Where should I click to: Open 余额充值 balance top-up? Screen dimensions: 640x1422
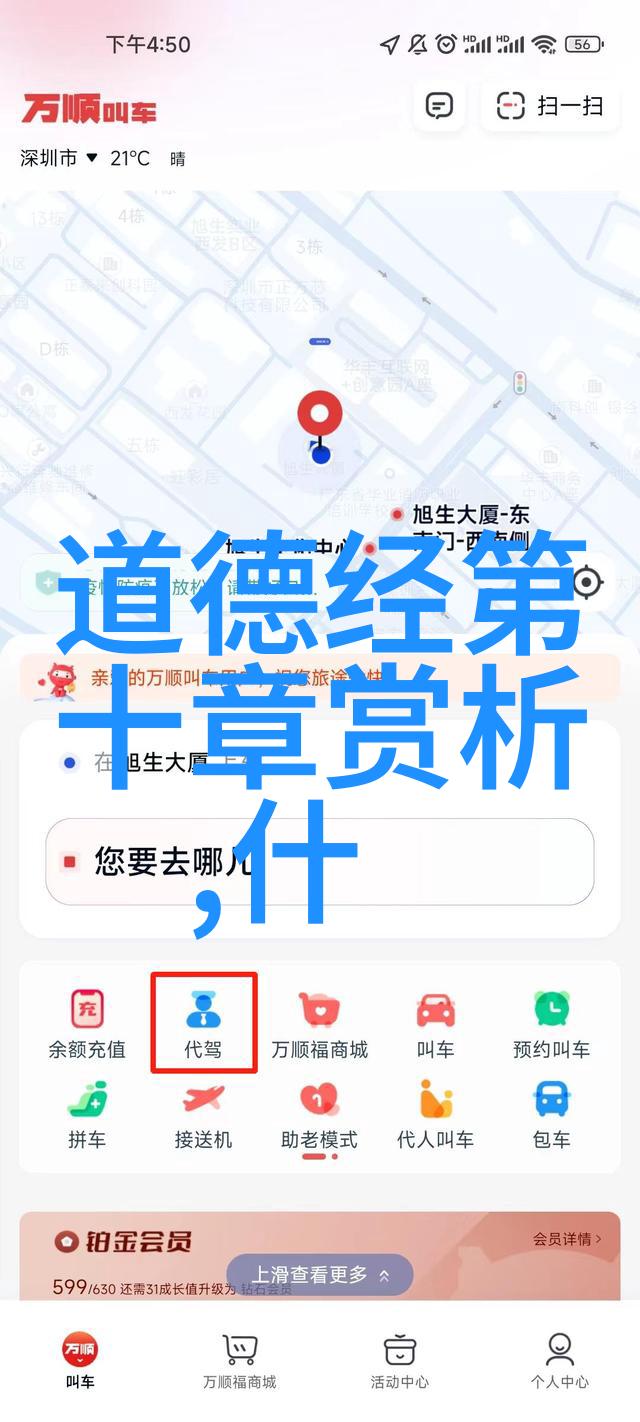click(87, 1023)
